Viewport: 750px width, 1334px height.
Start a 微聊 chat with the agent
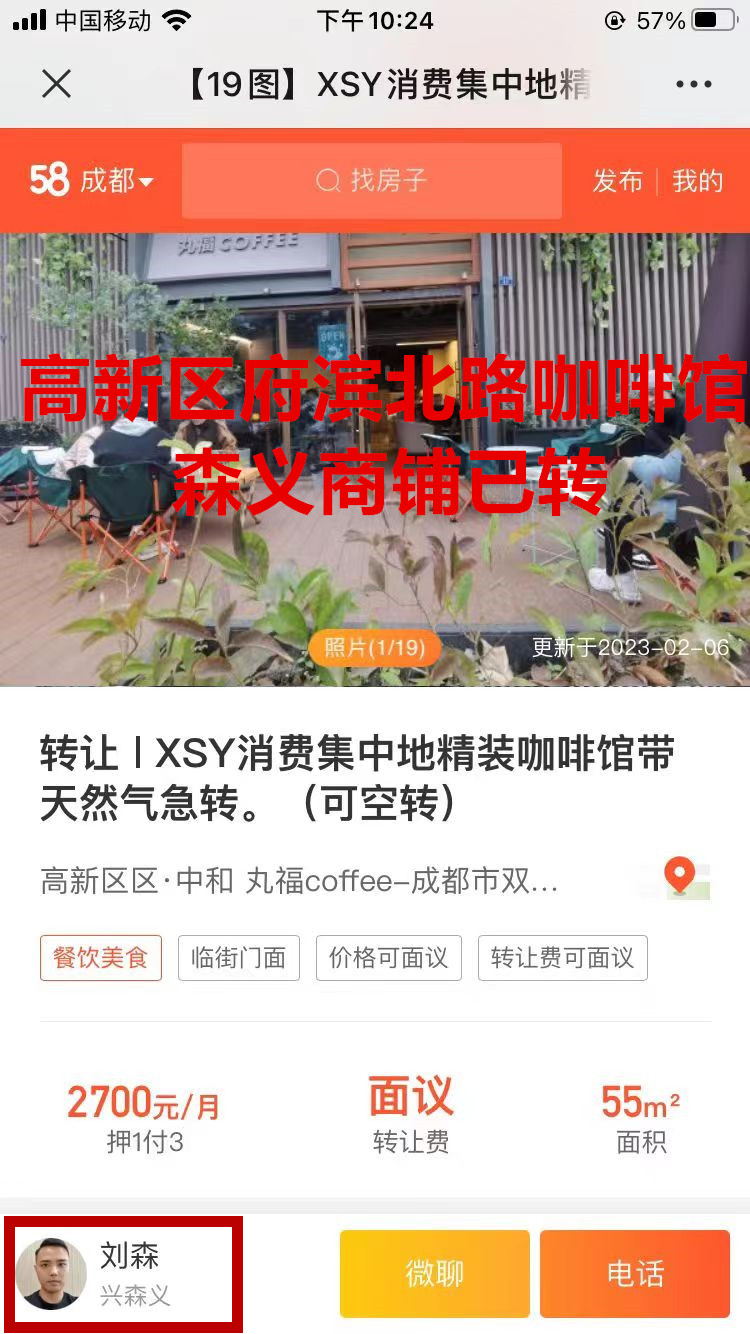click(434, 1273)
